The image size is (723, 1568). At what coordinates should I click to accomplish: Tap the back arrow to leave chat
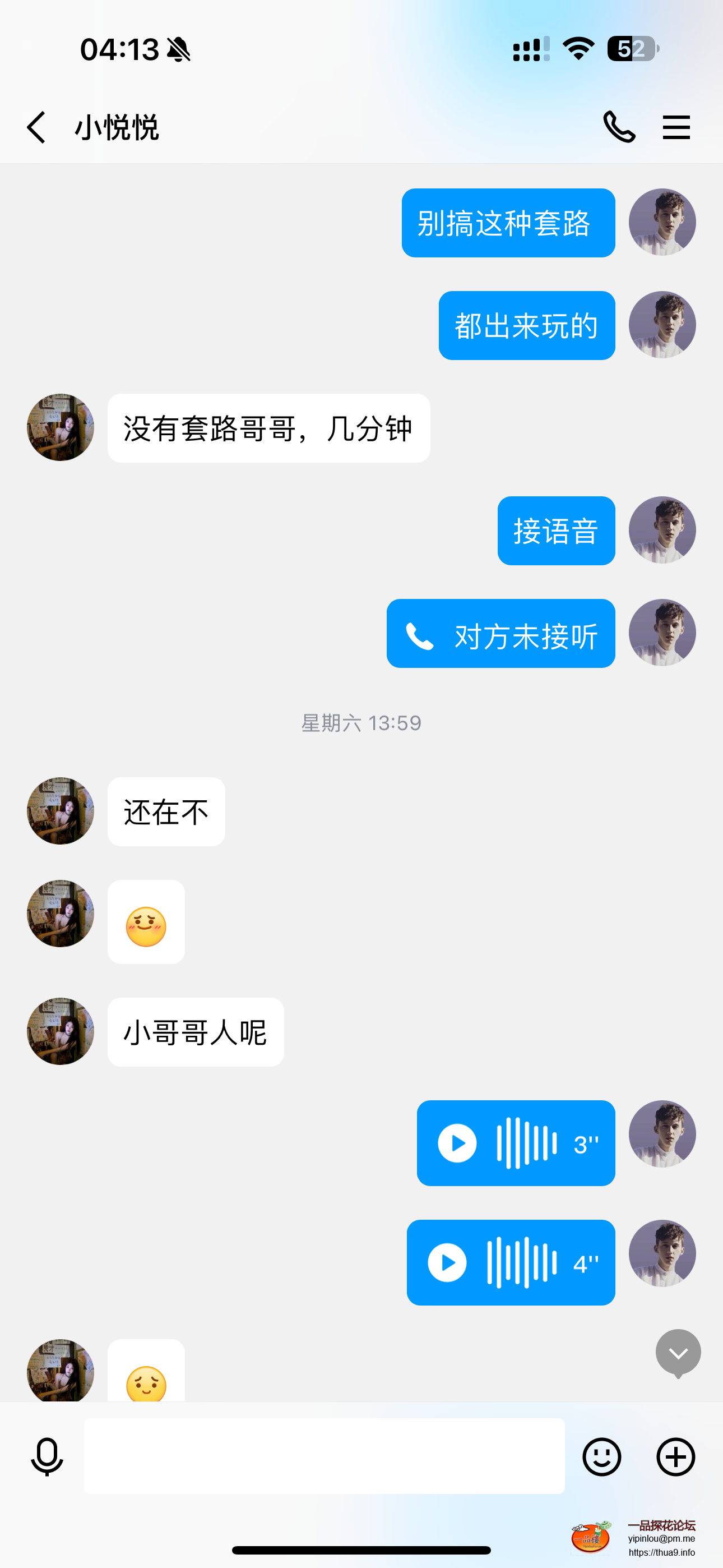click(36, 128)
